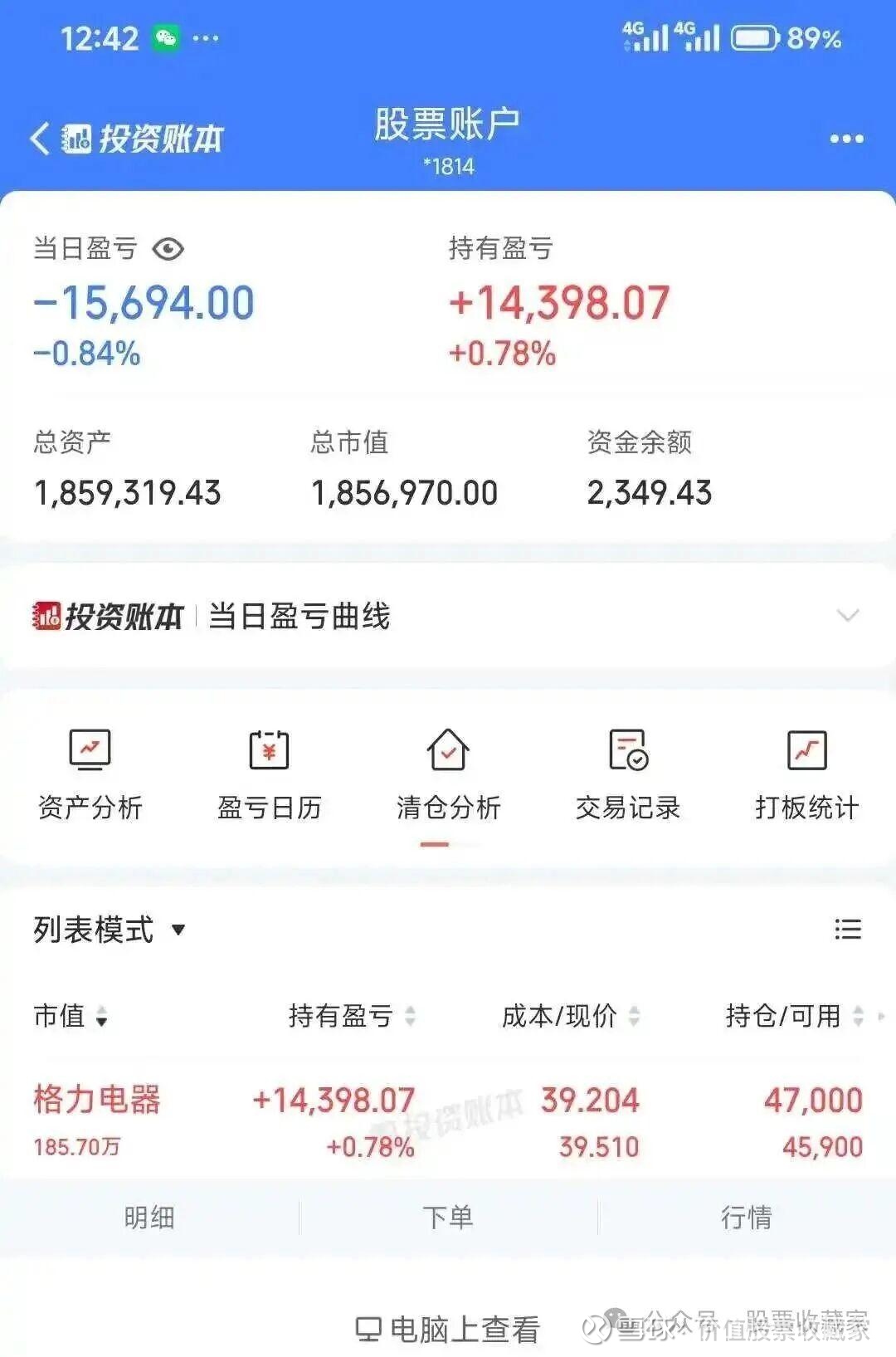
Task: Sort by 持仓/可用 column
Action: pos(794,1016)
